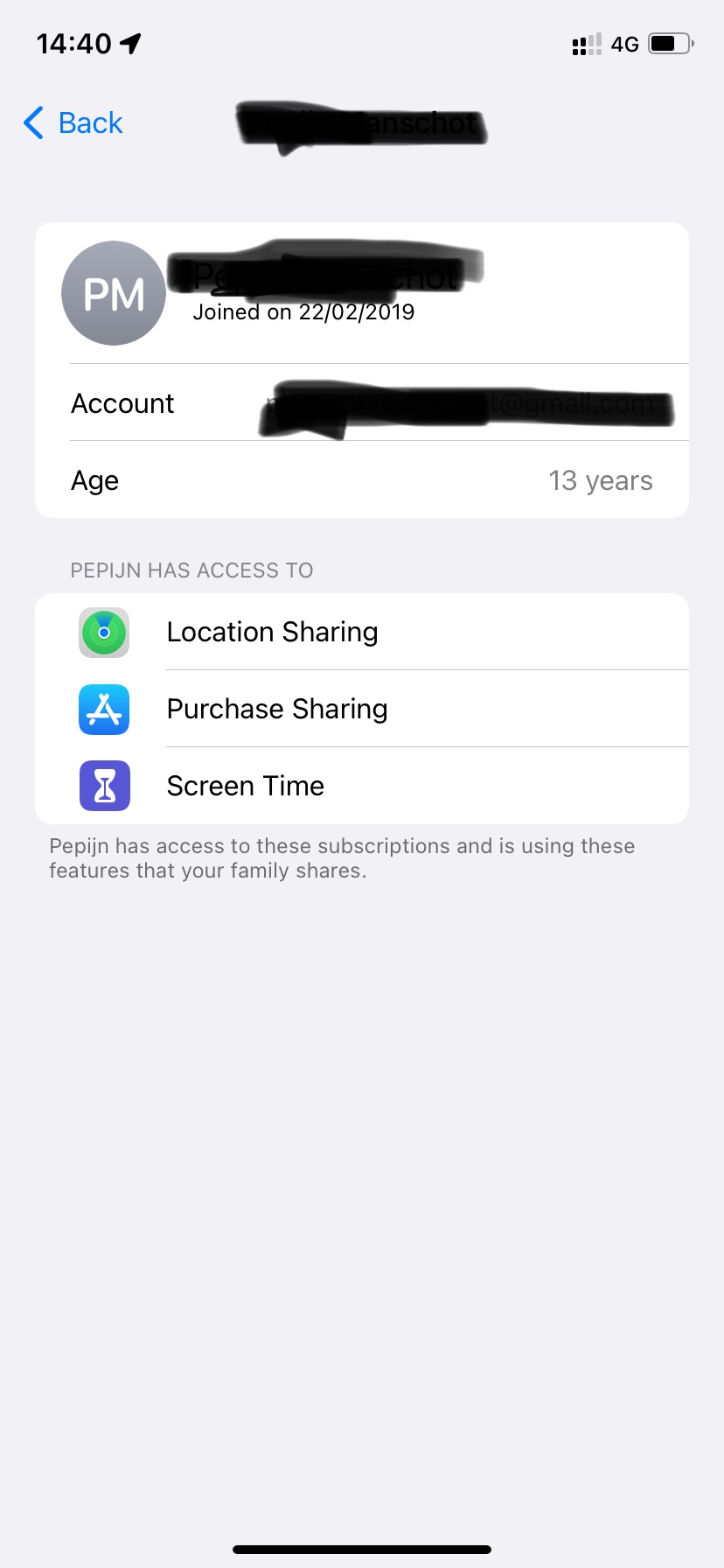This screenshot has width=724, height=1568.
Task: Open Screen Time settings
Action: coord(246,786)
